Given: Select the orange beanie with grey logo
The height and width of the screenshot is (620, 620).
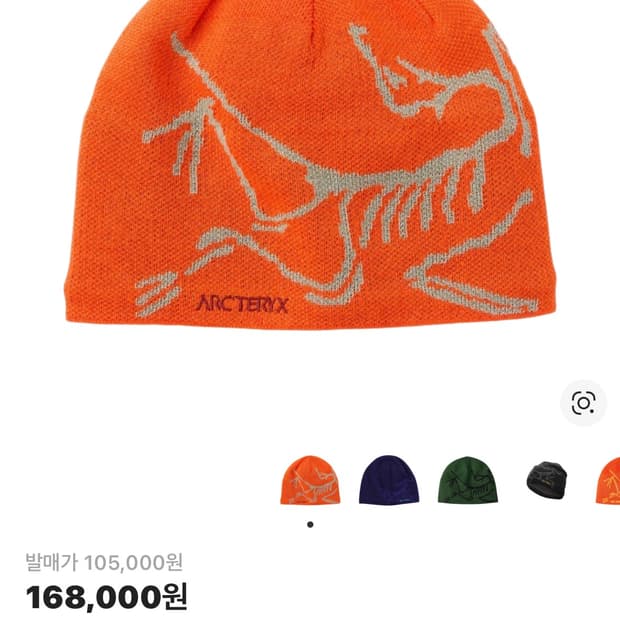Looking at the screenshot, I should (x=310, y=480).
